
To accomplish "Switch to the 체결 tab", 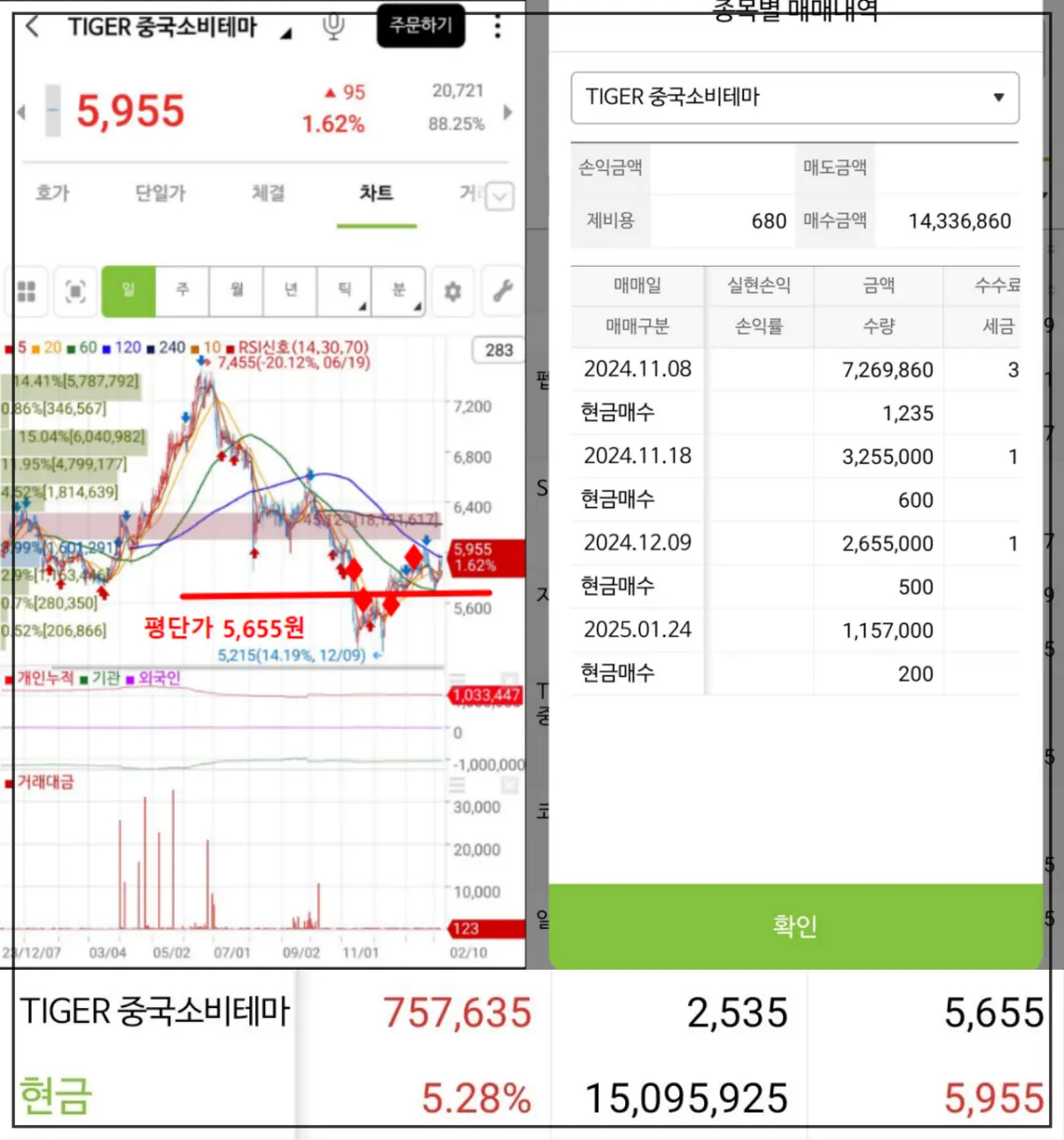I will 269,192.
